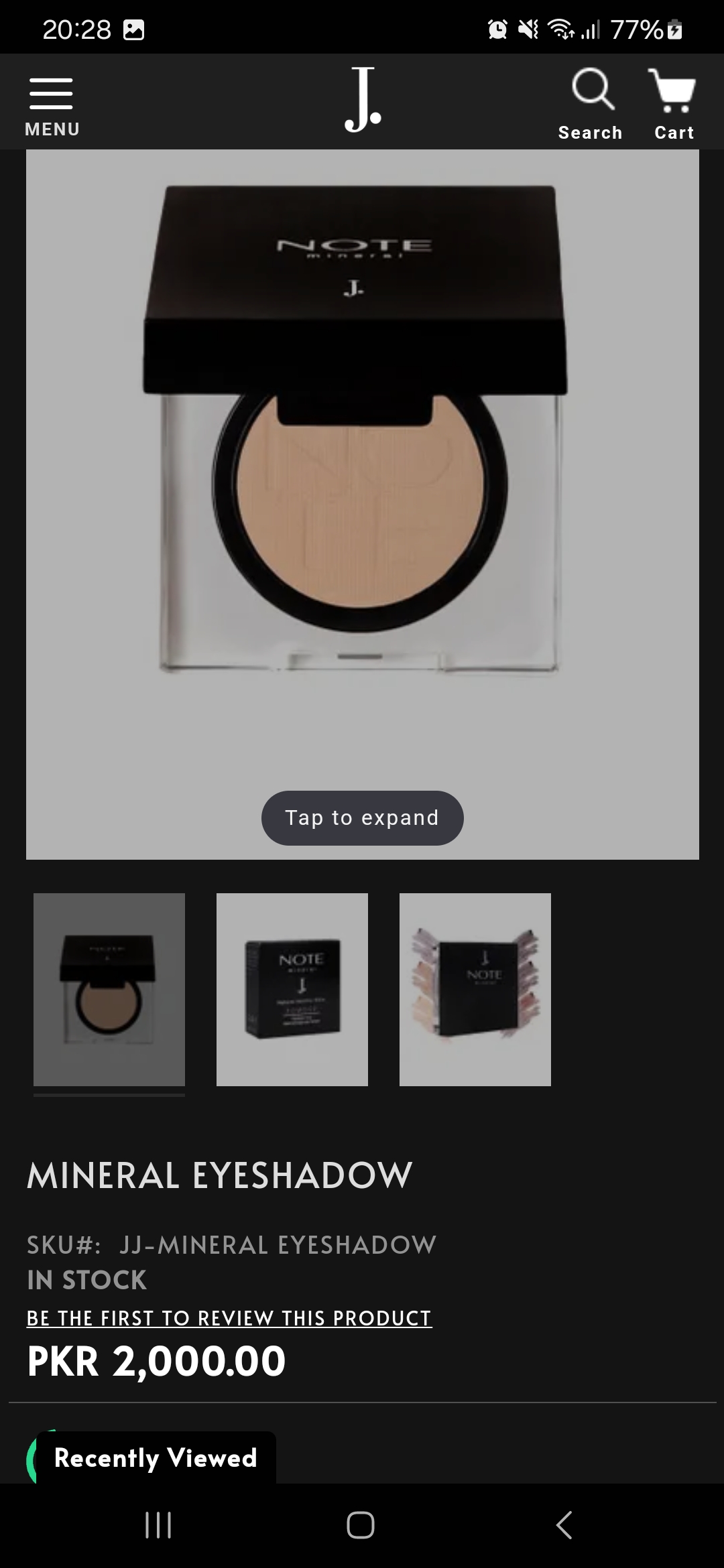Screen dimensions: 724x1568
Task: Select the second thumbnail showing the black box
Action: point(292,989)
